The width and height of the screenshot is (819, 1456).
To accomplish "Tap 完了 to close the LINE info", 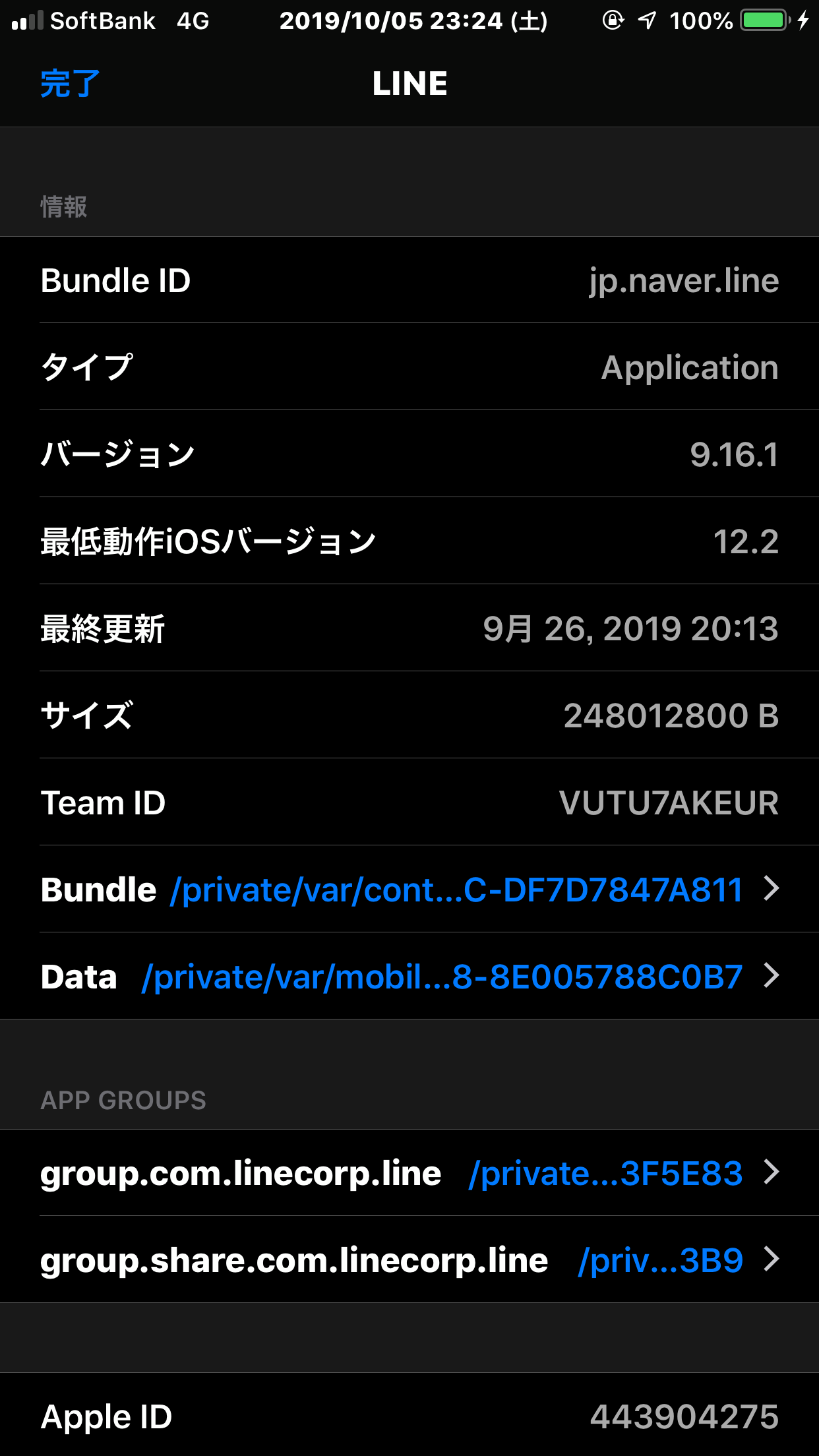I will click(x=70, y=84).
